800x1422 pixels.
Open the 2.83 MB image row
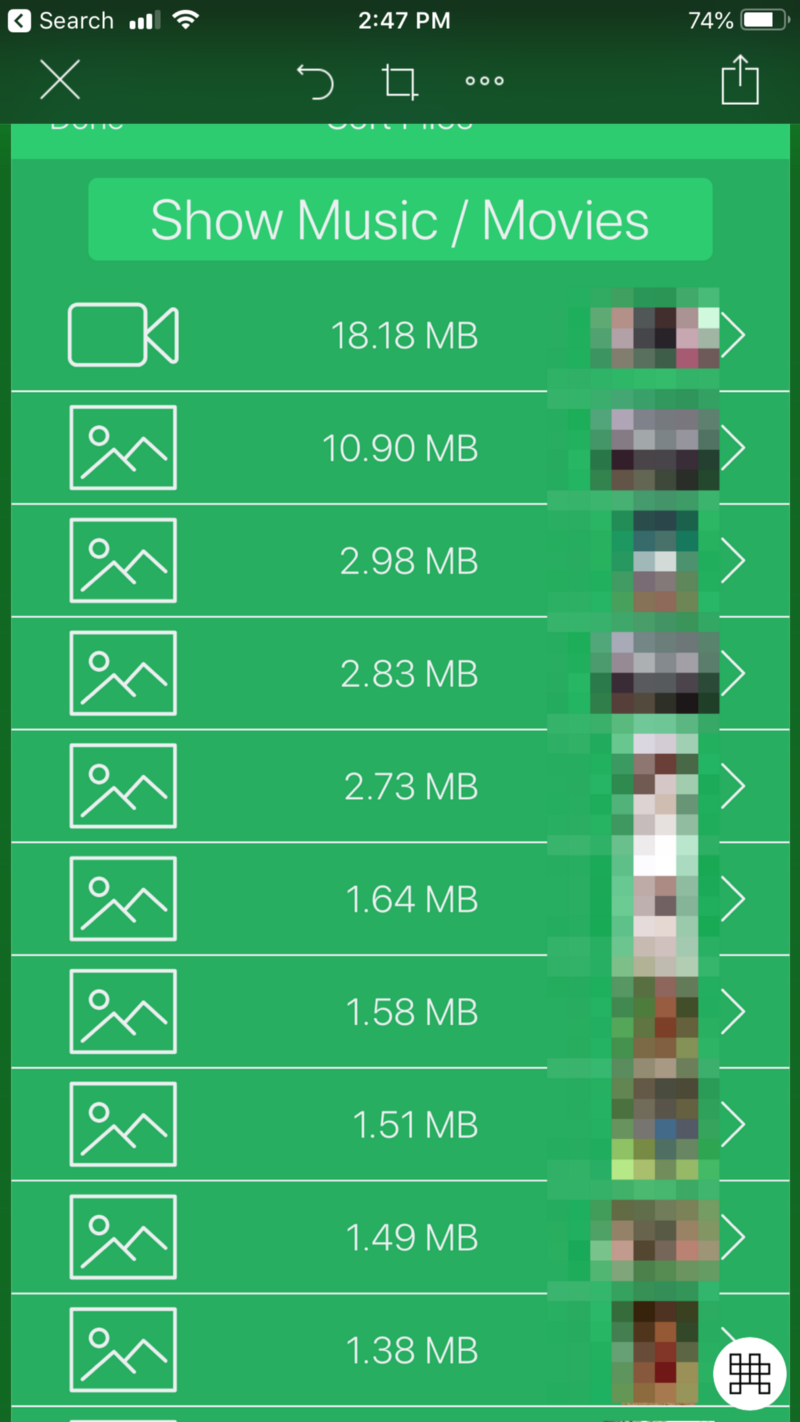[400, 674]
